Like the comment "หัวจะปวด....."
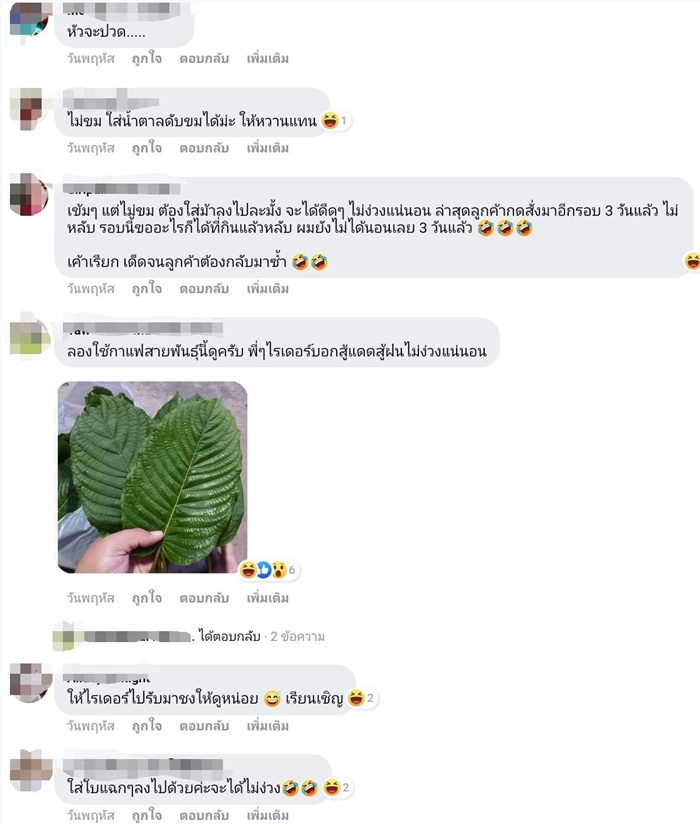This screenshot has width=700, height=824. 146,58
